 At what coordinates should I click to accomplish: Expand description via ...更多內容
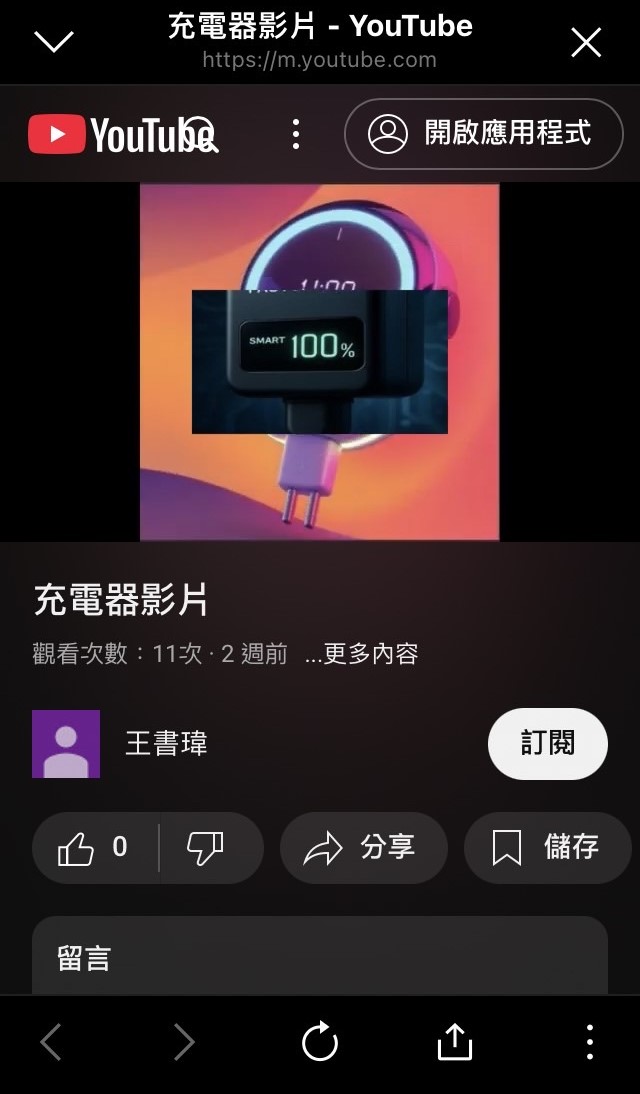pos(361,654)
